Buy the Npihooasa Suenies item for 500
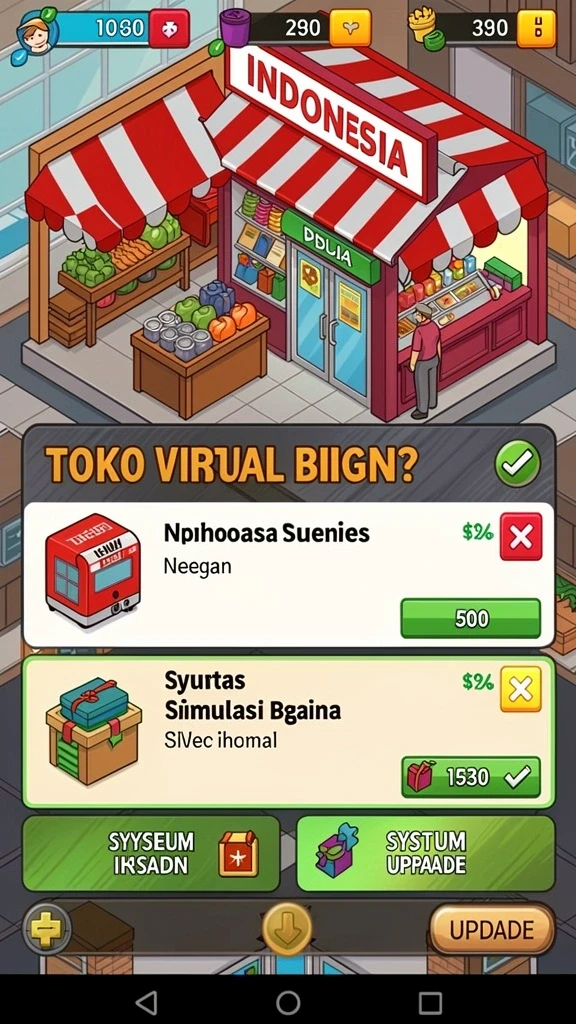 [470, 618]
